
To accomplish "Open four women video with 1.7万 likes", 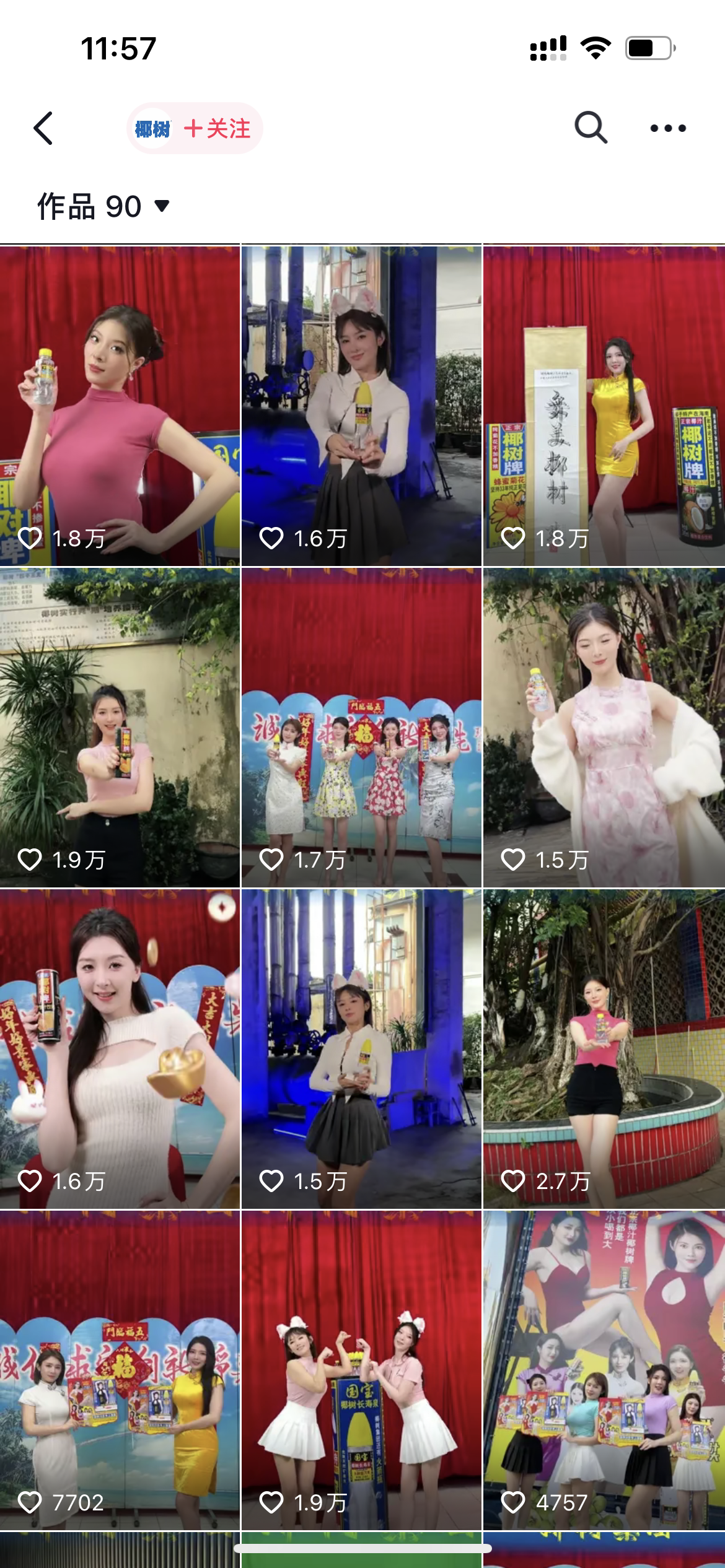I will [361, 727].
